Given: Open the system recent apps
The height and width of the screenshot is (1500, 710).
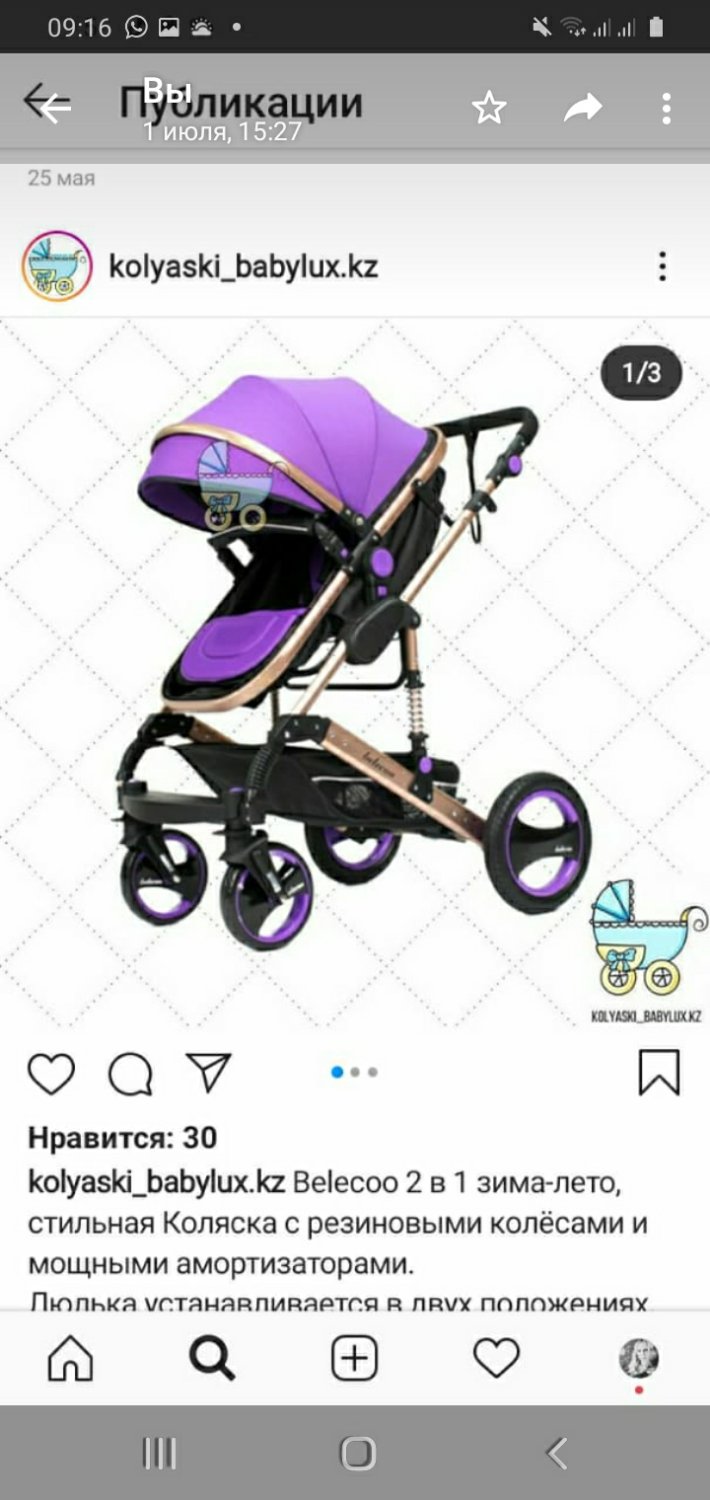Looking at the screenshot, I should coord(159,1452).
